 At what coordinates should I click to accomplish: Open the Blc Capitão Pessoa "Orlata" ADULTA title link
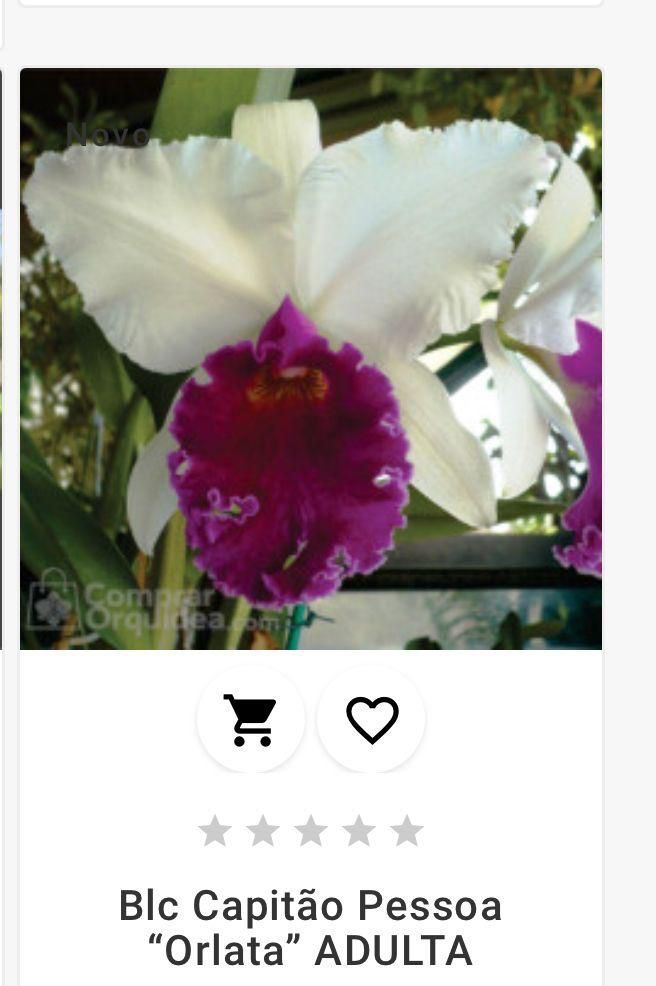(311, 928)
